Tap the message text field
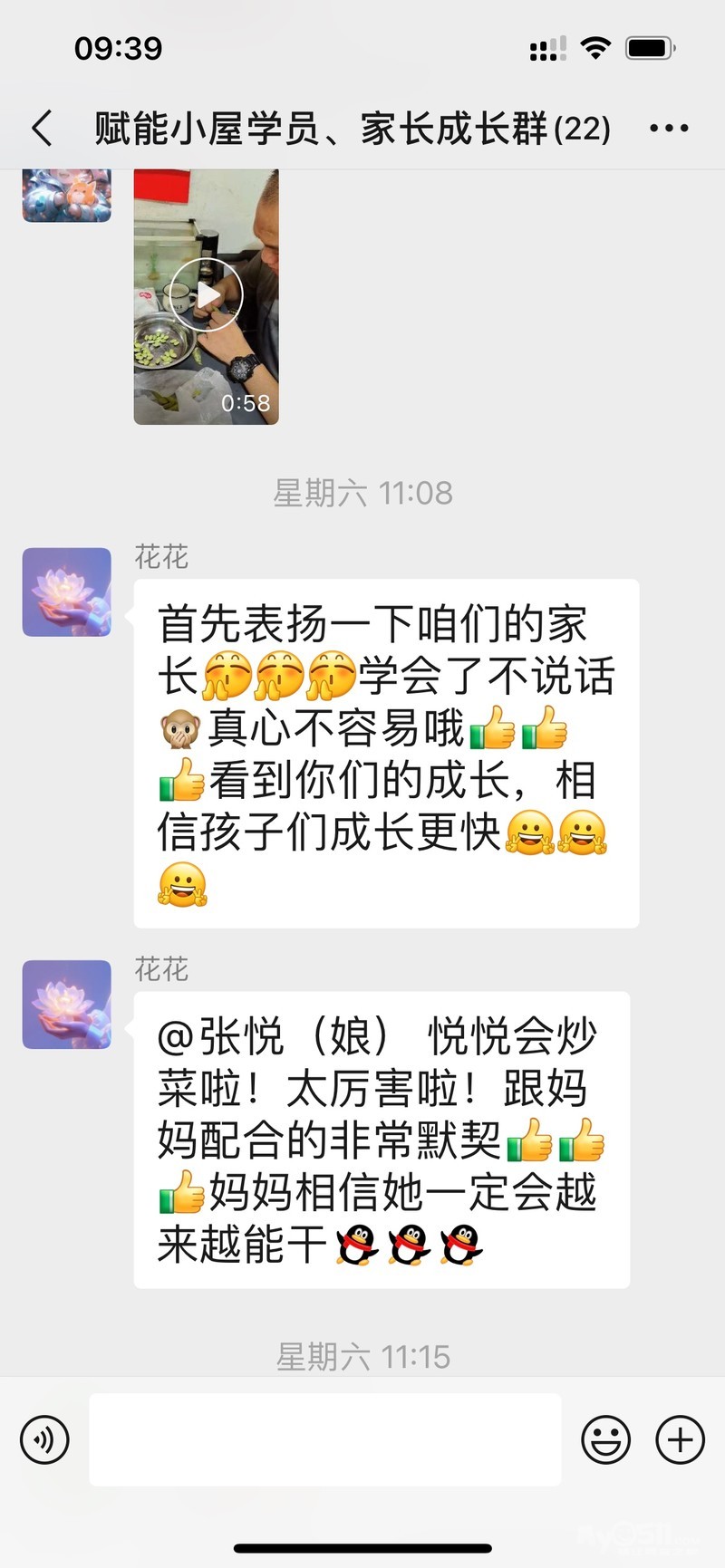The image size is (725, 1568). [x=324, y=1438]
